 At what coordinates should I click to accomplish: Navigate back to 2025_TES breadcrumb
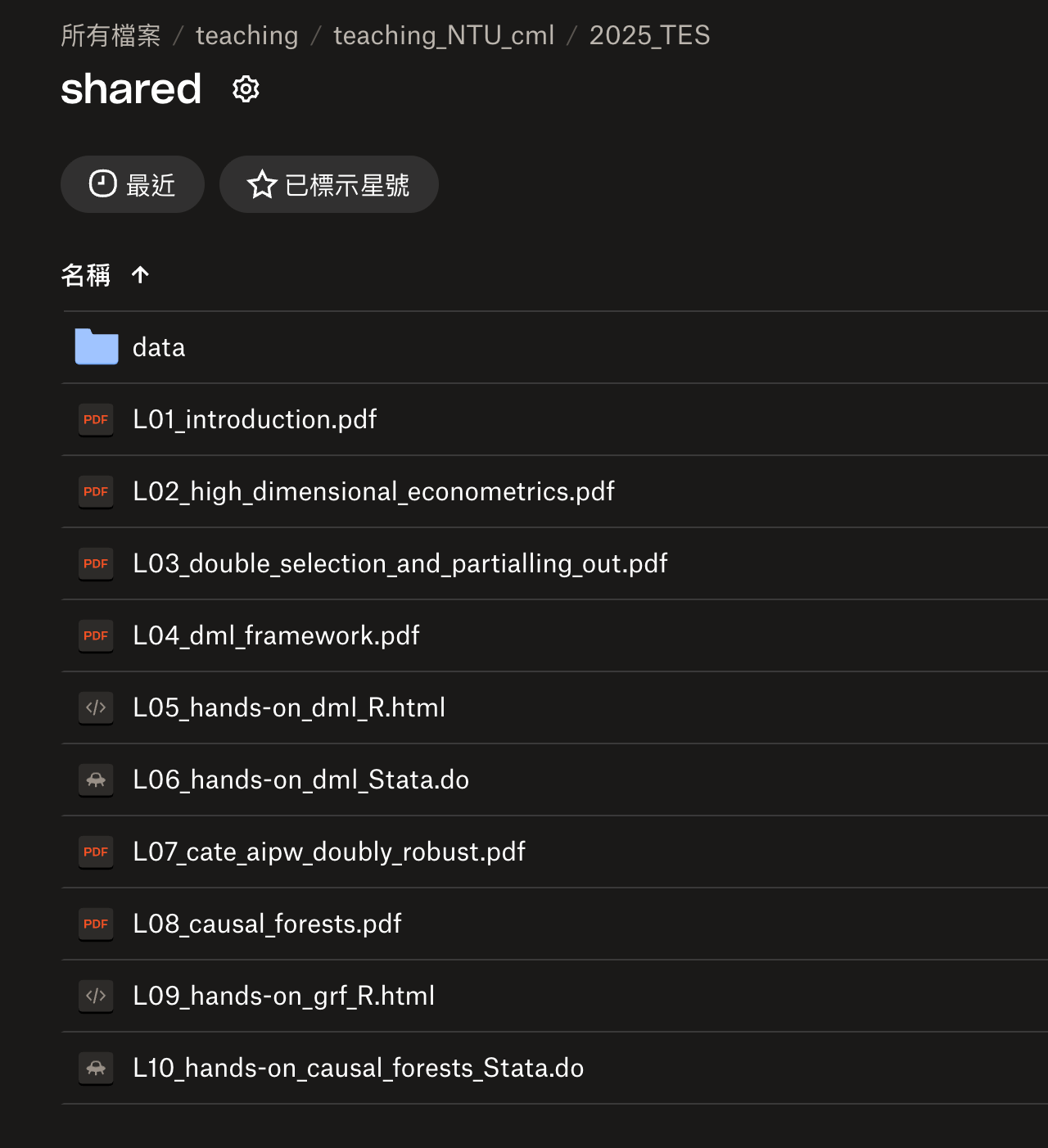point(649,35)
